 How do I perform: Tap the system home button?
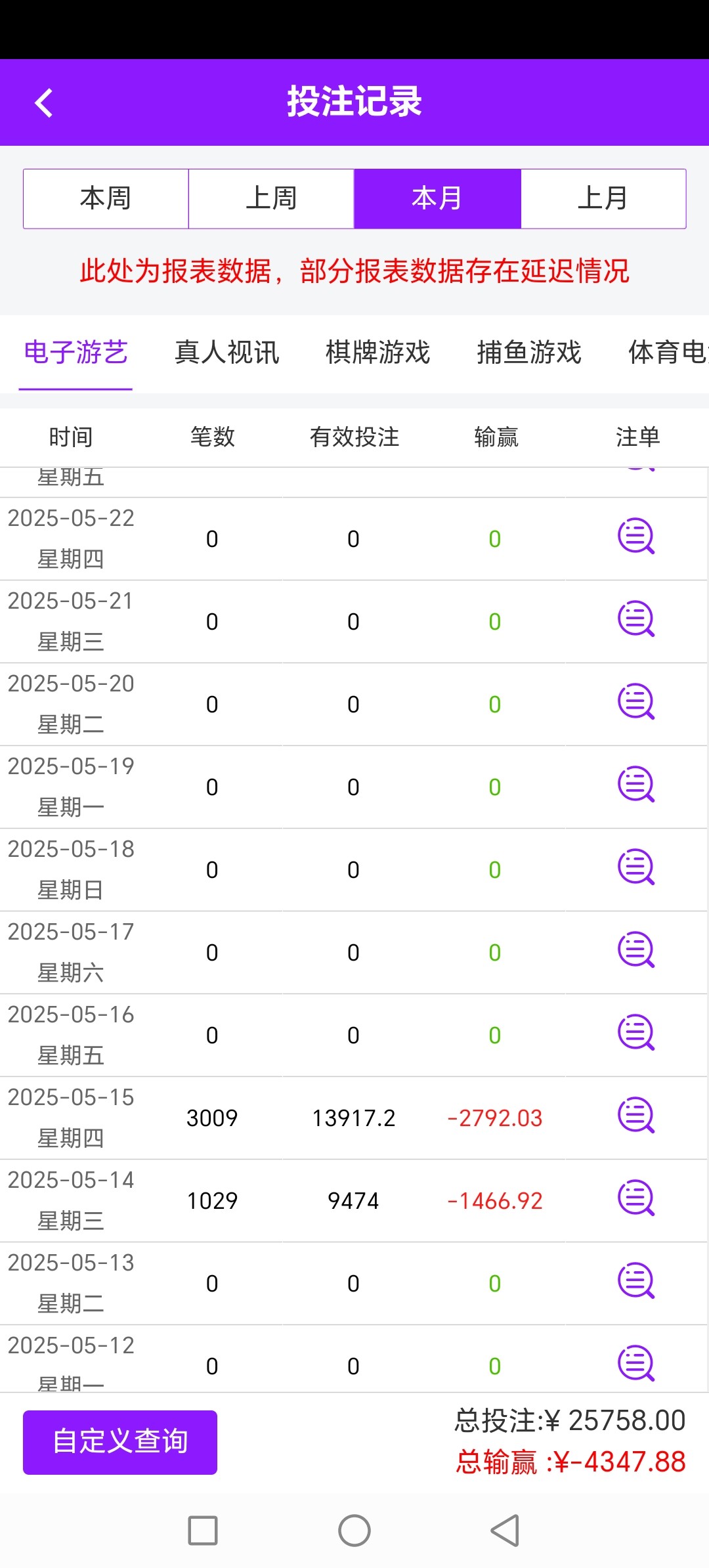click(x=354, y=1531)
